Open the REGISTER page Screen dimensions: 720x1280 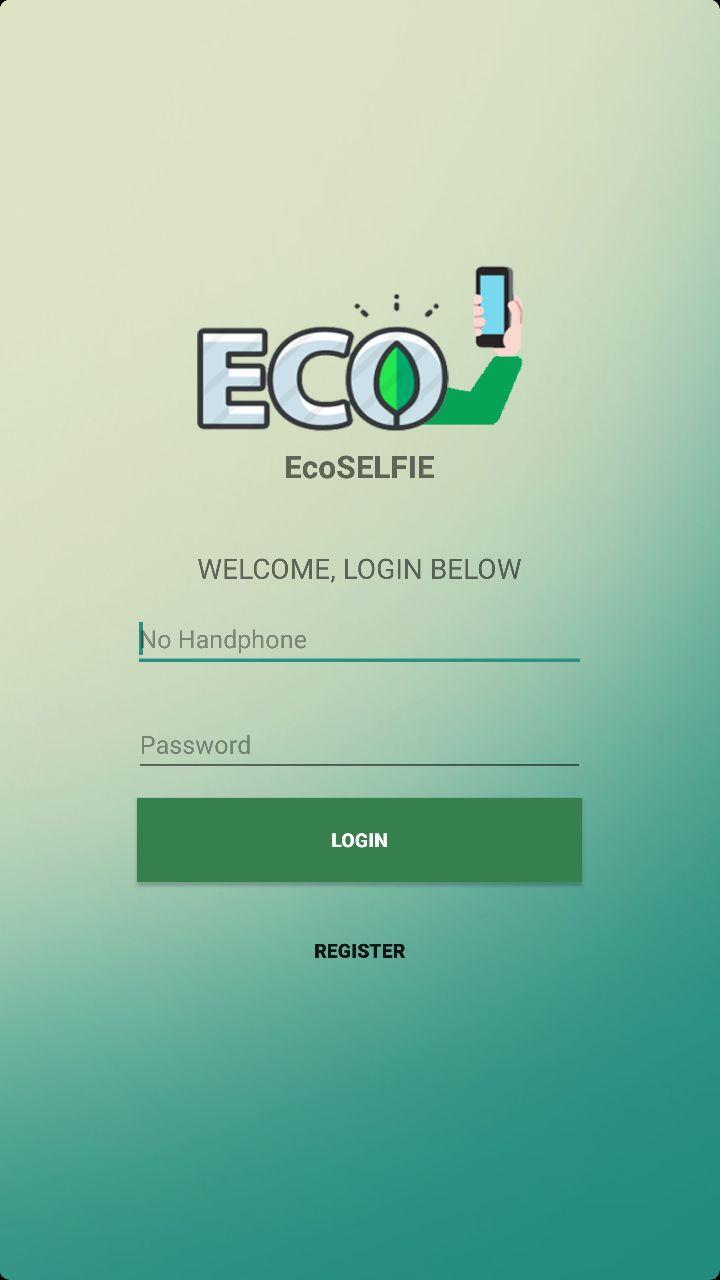coord(359,951)
